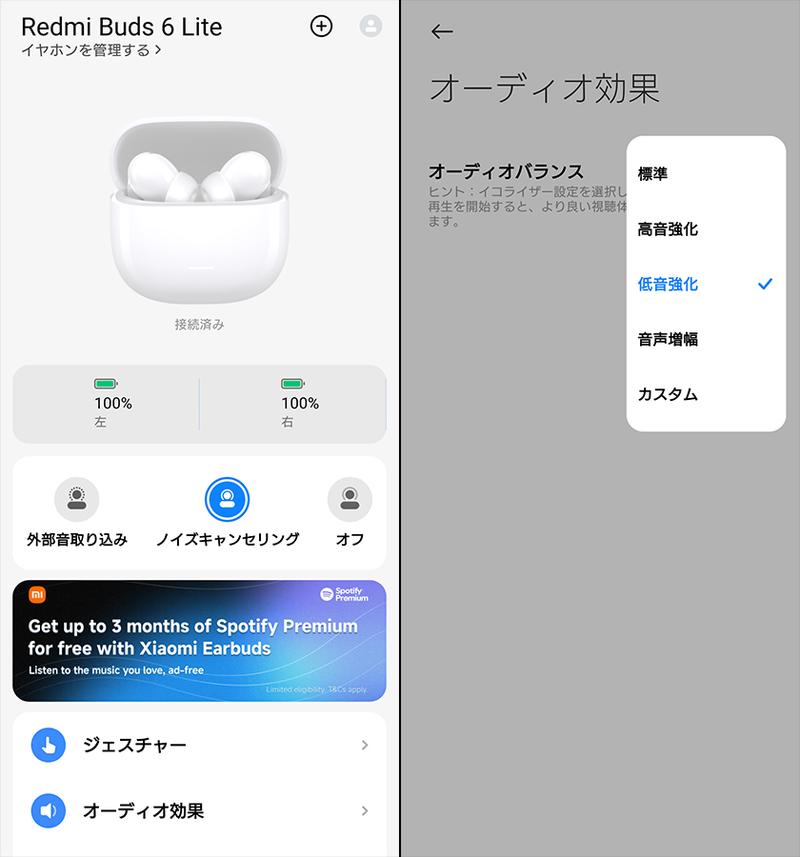Open the add new device icon
Image resolution: width=800 pixels, height=857 pixels.
click(321, 27)
